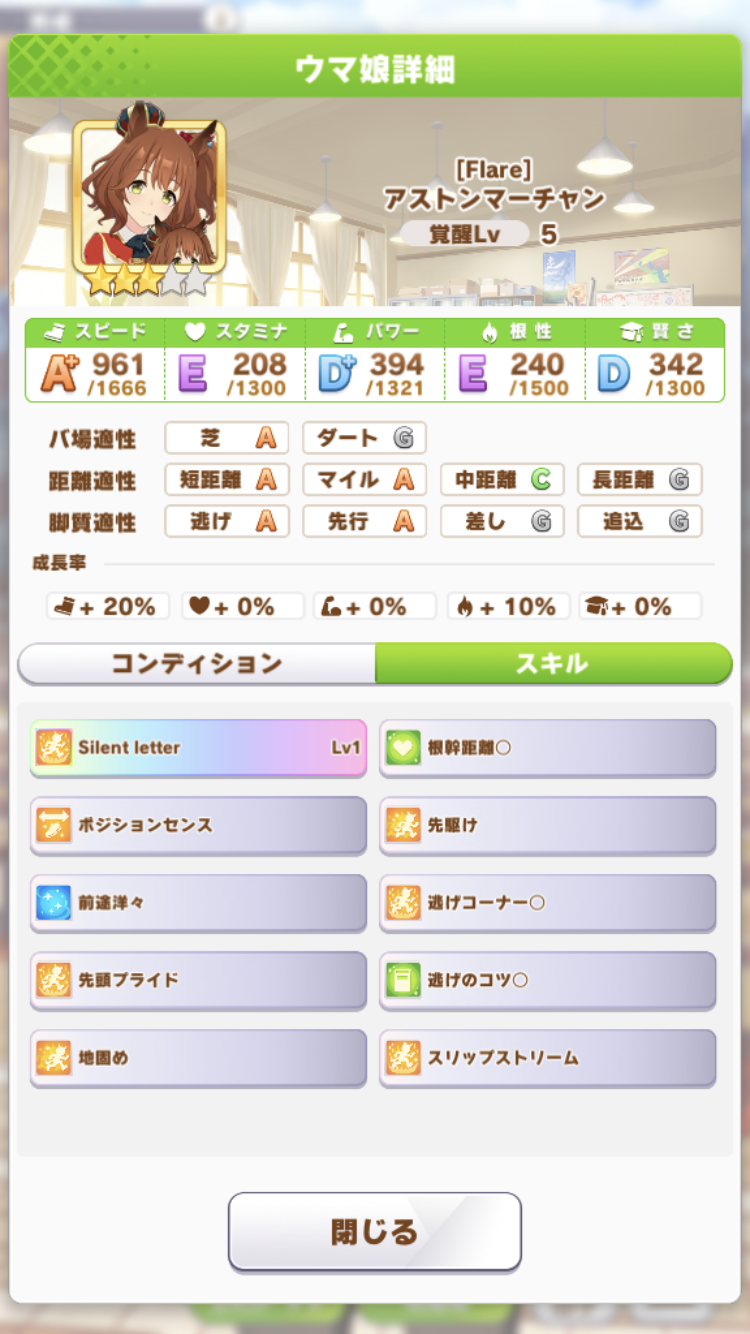
Task: Show details for 前途洋々 skill
Action: (198, 902)
